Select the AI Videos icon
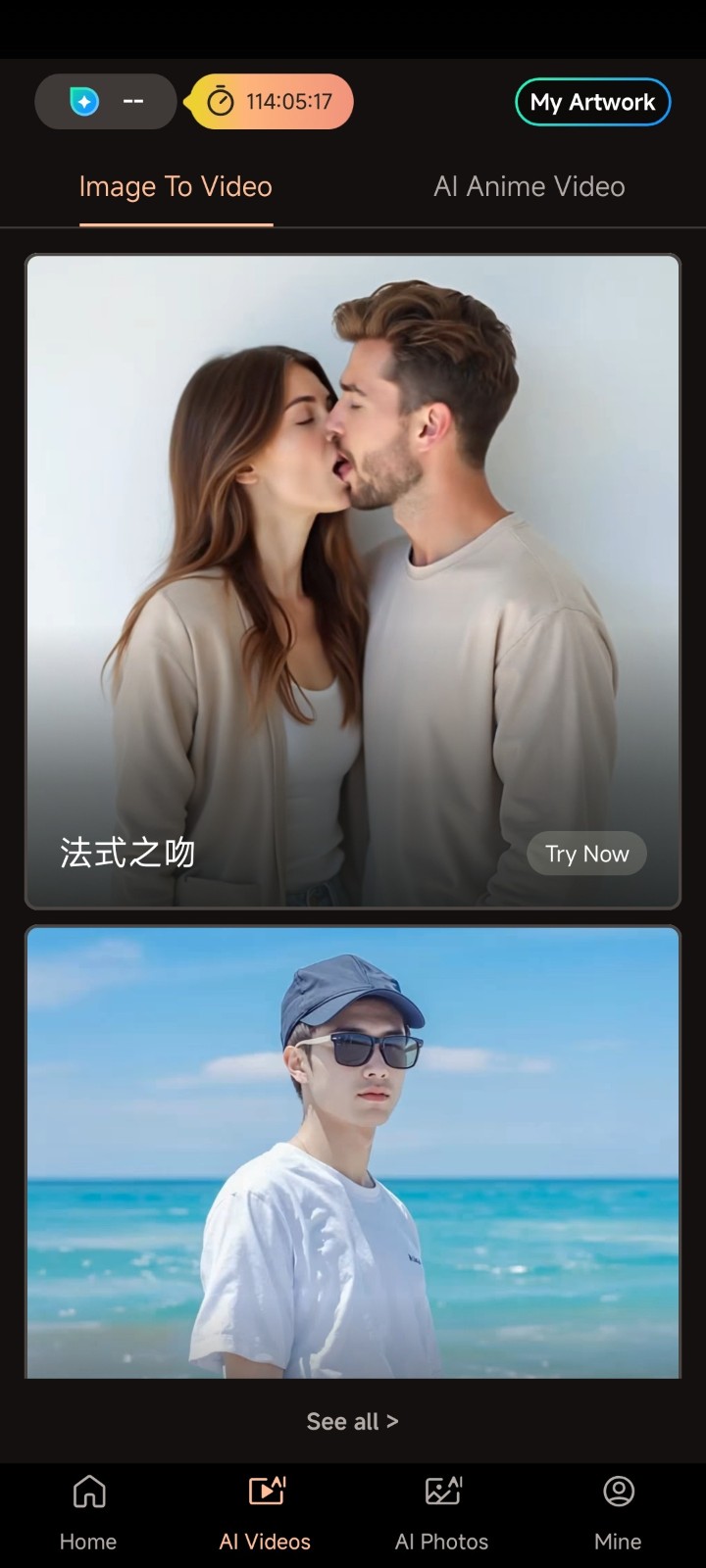 (x=265, y=1491)
